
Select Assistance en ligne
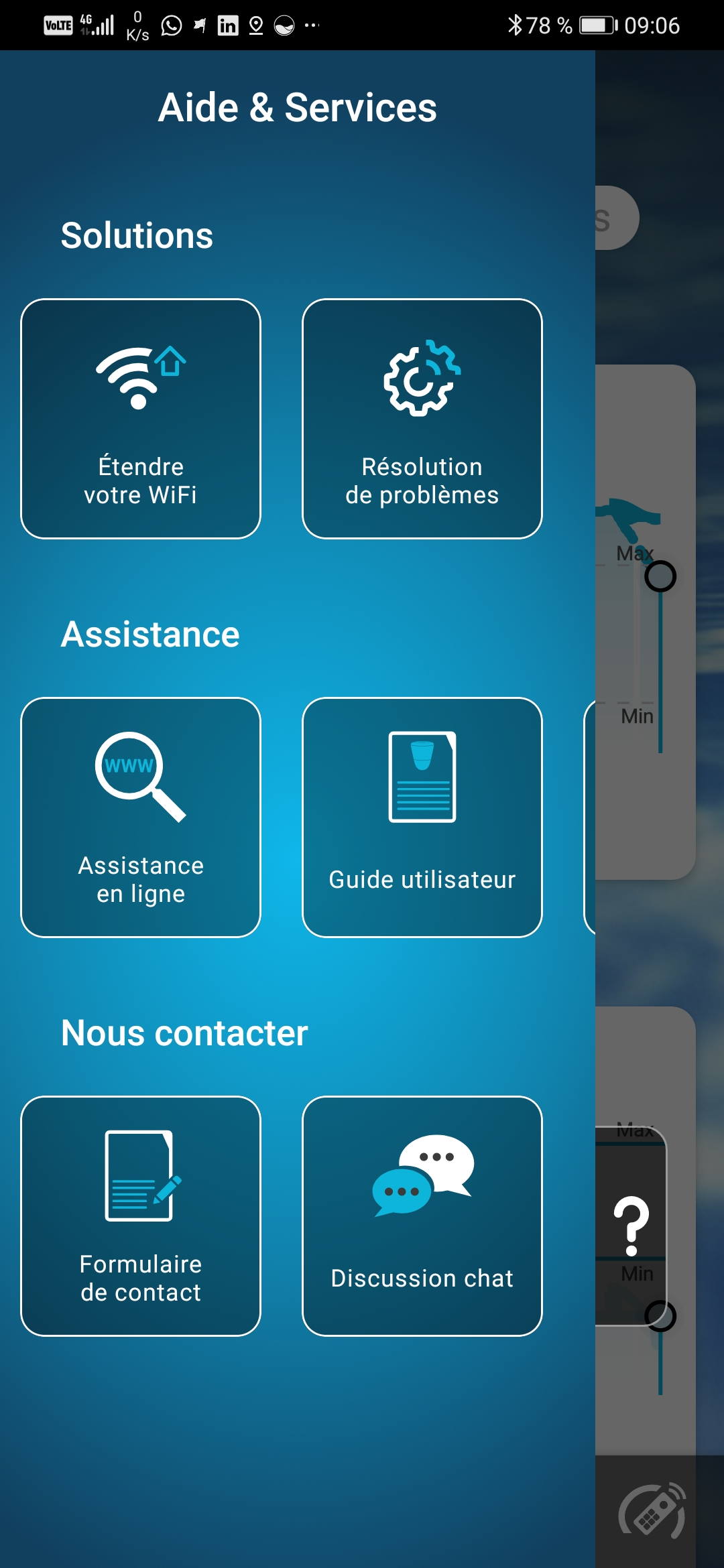tap(141, 818)
